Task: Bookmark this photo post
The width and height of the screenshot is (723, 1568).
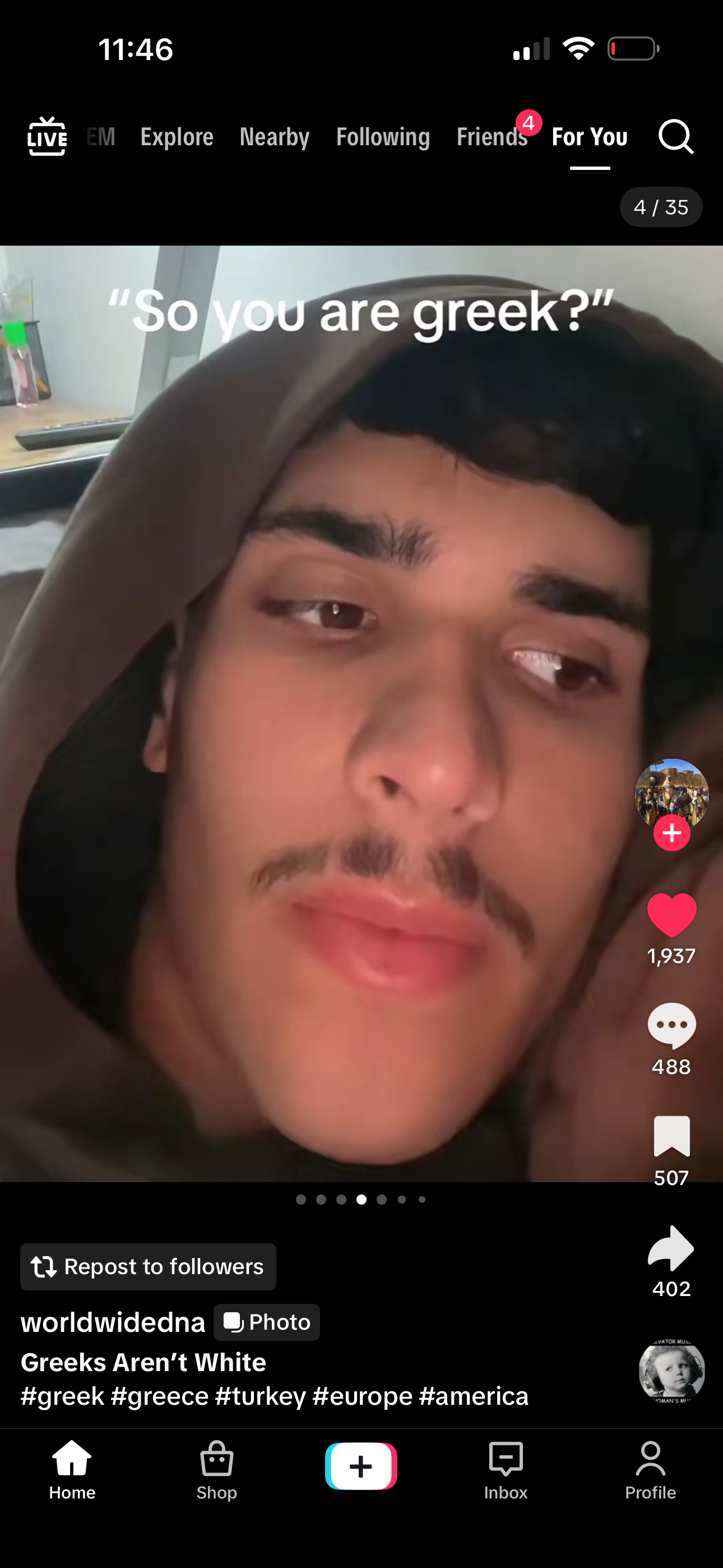Action: pos(671,1136)
